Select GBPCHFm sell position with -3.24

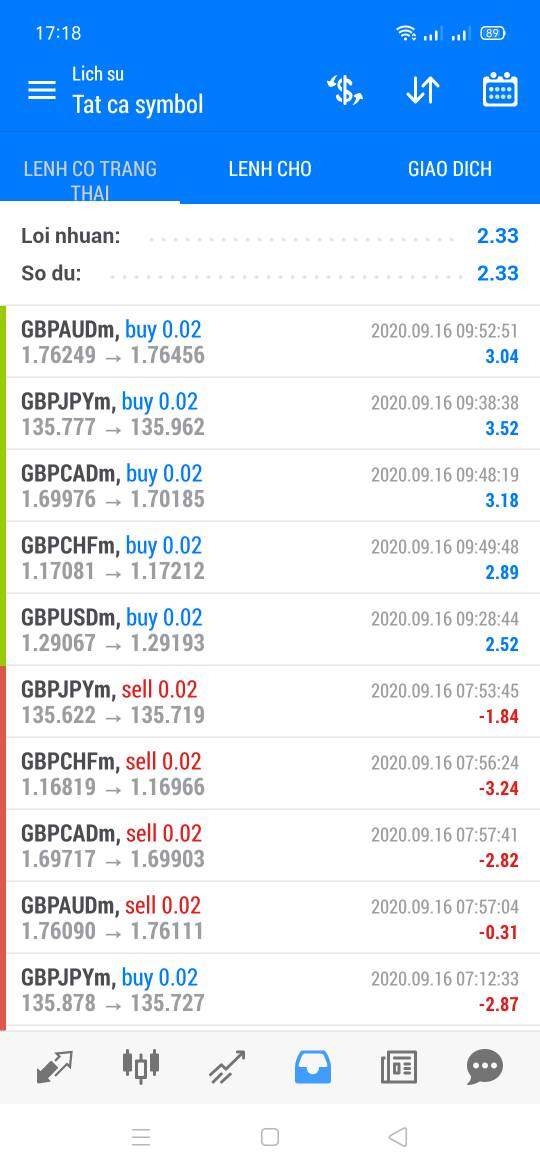click(x=270, y=774)
